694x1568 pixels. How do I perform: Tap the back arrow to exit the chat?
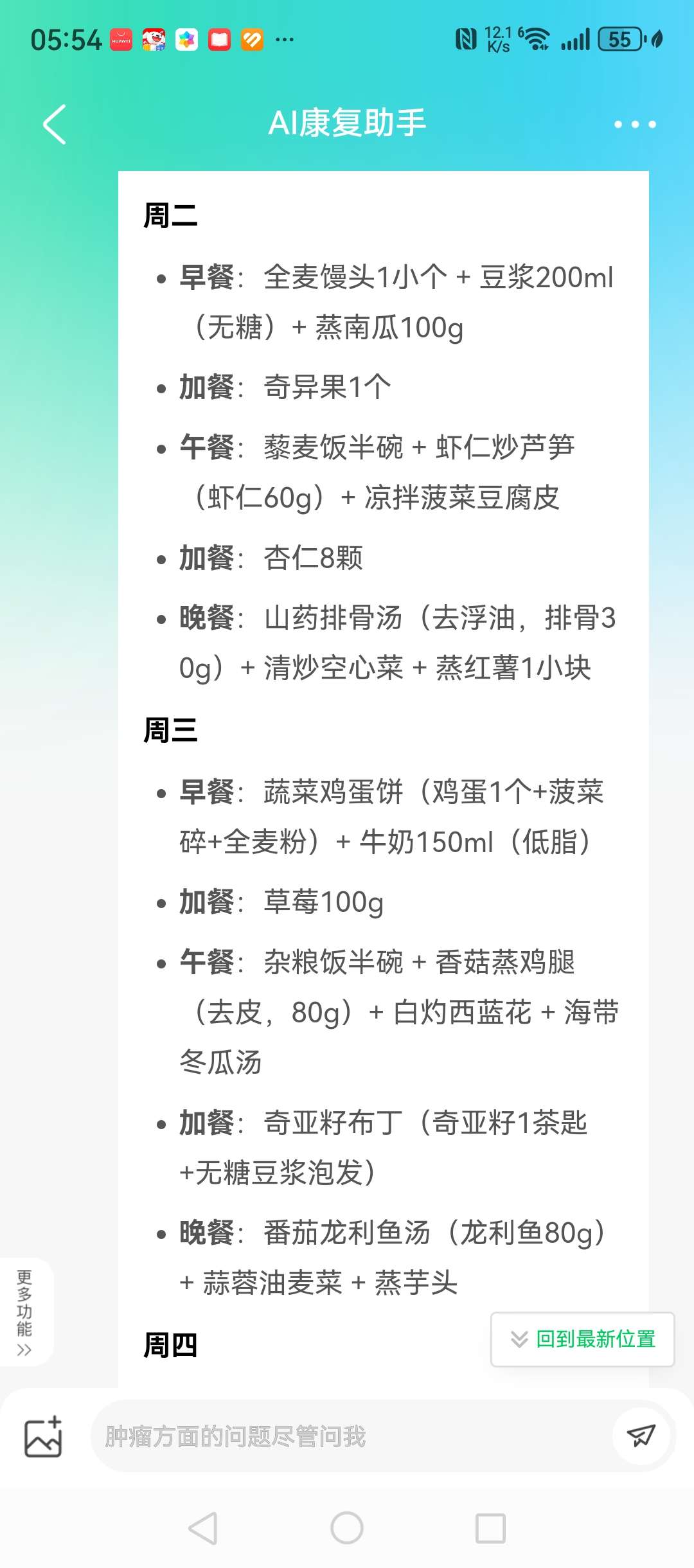pyautogui.click(x=54, y=124)
